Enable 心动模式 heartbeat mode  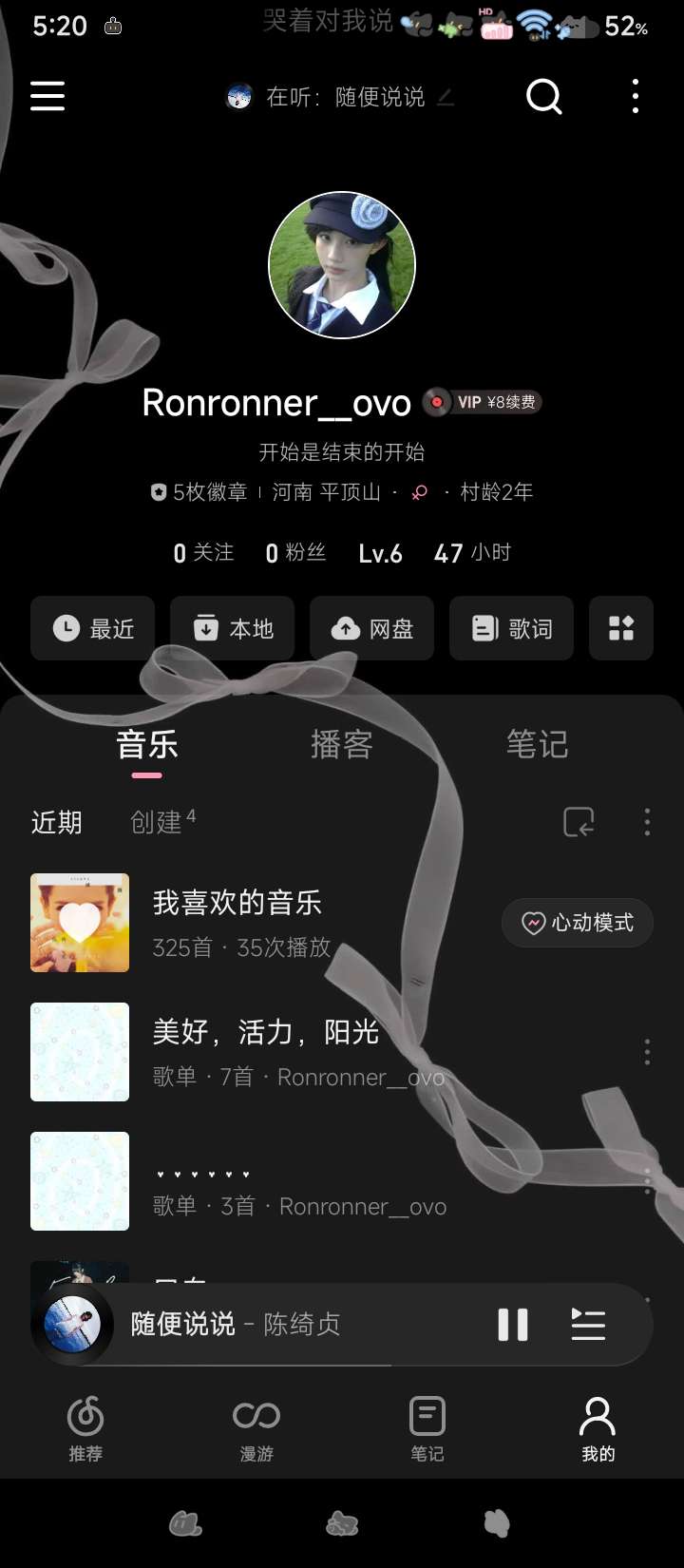[x=578, y=923]
